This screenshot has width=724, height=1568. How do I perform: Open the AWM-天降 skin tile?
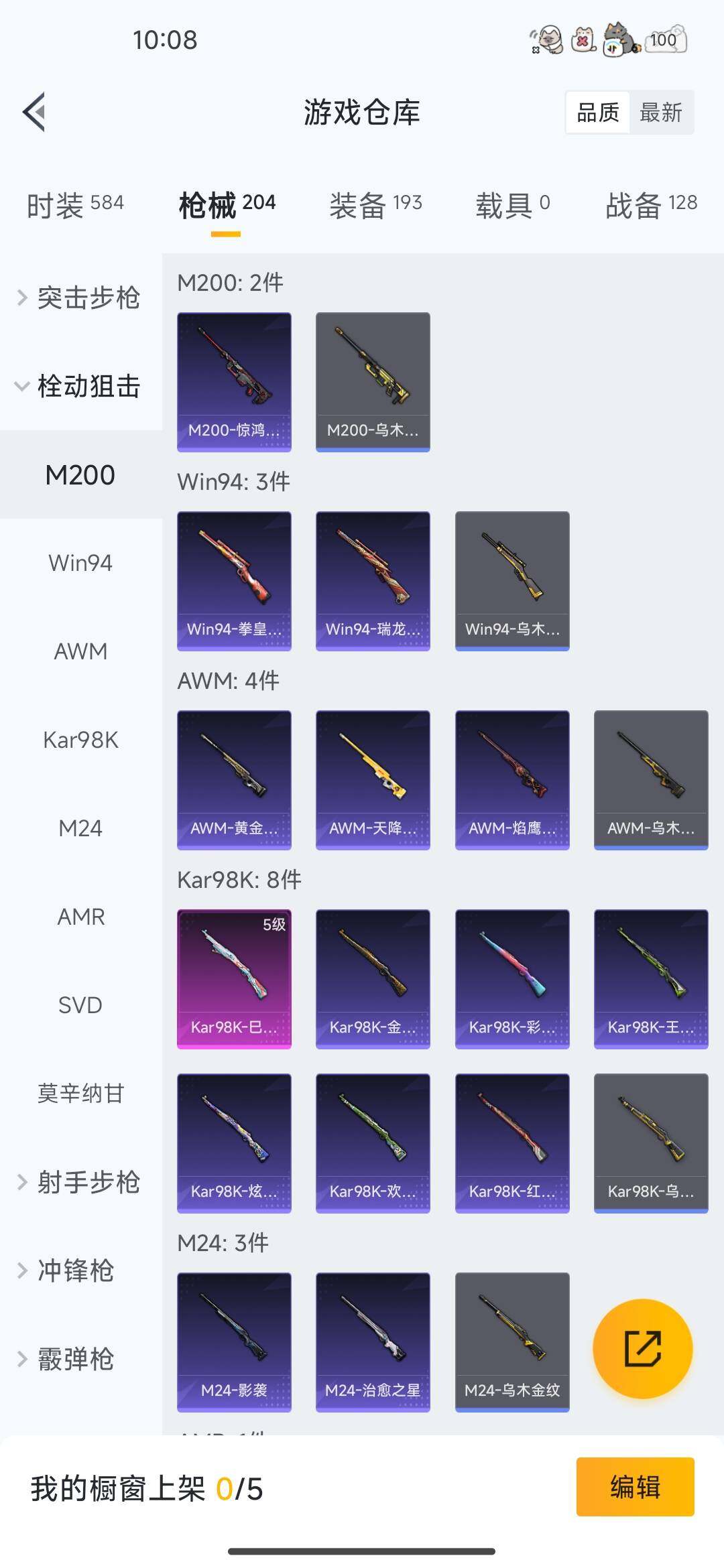click(373, 779)
